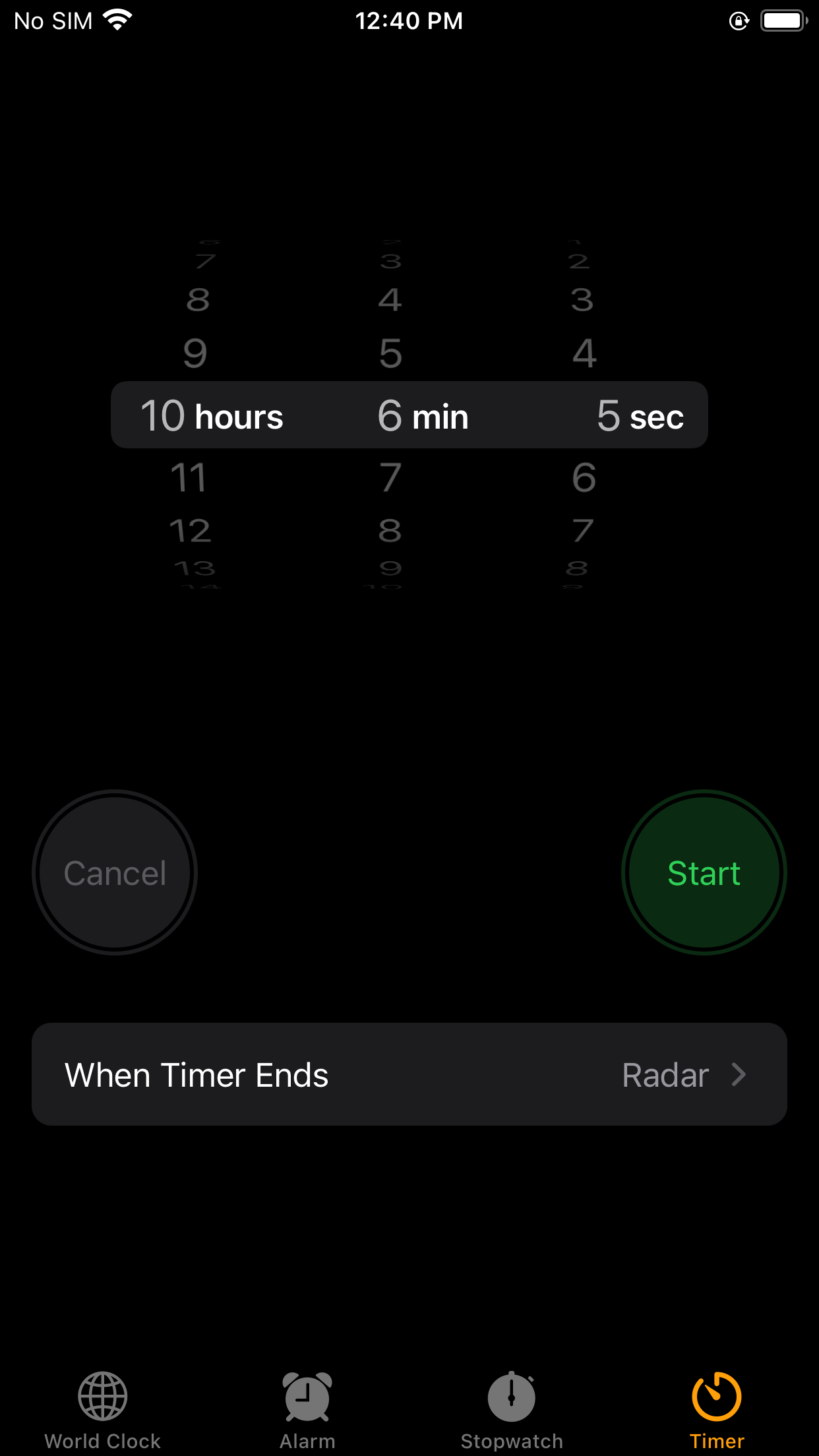The height and width of the screenshot is (1456, 819).
Task: Tap the orientation lock icon
Action: point(739,20)
